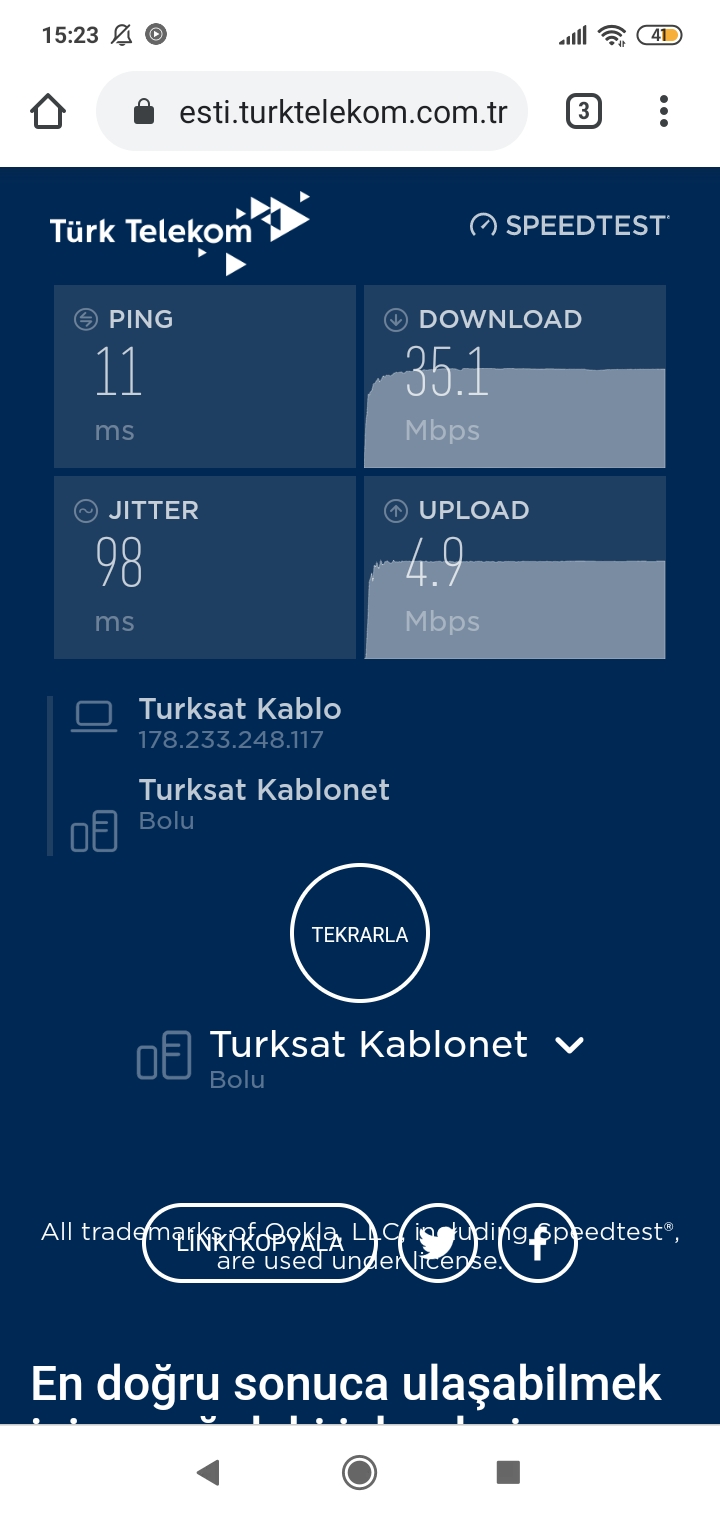The image size is (720, 1520).
Task: Open the tab switcher showing 3 tabs
Action: coord(584,111)
